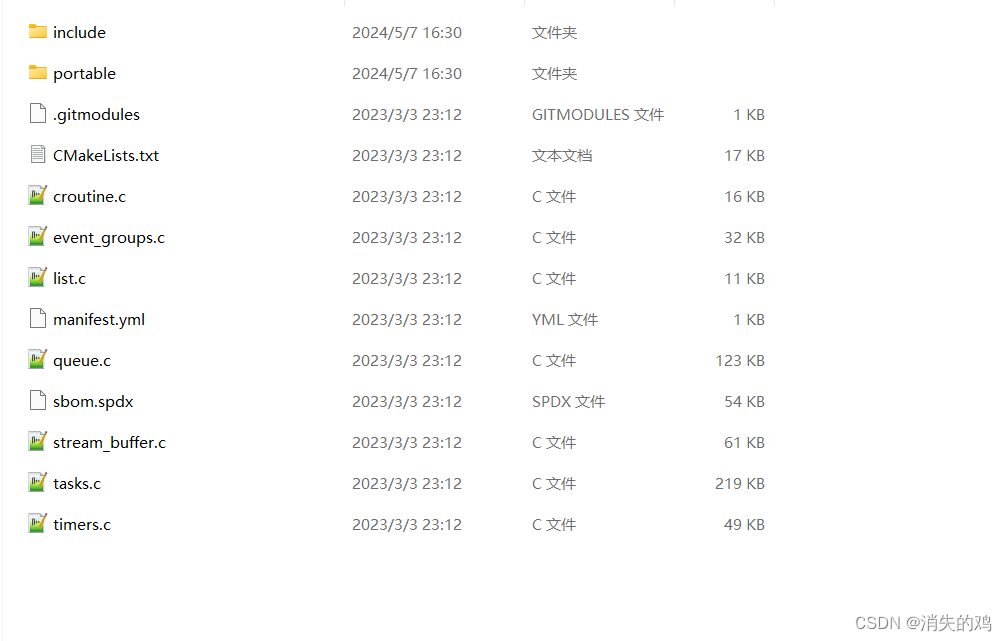The height and width of the screenshot is (641, 1007).
Task: Select the manifest.yml file
Action: (x=98, y=319)
